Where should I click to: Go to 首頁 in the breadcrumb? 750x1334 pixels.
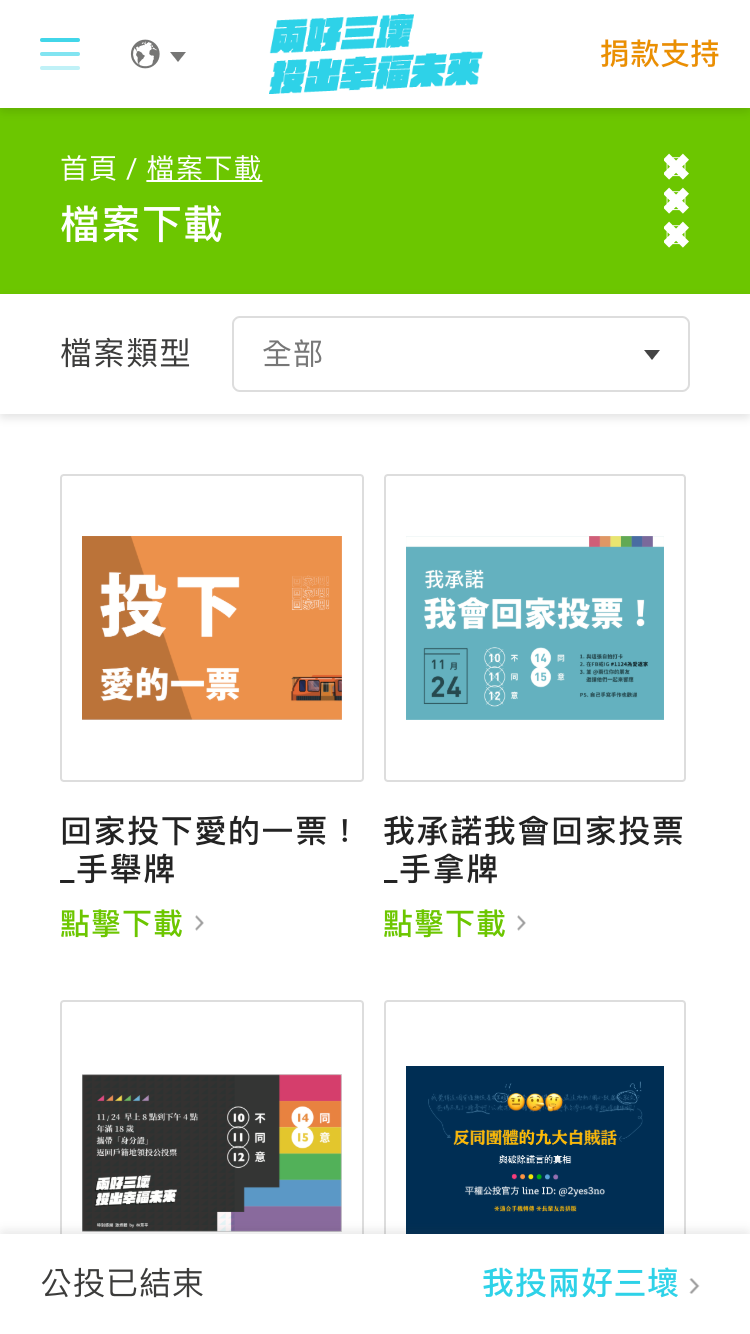point(88,168)
